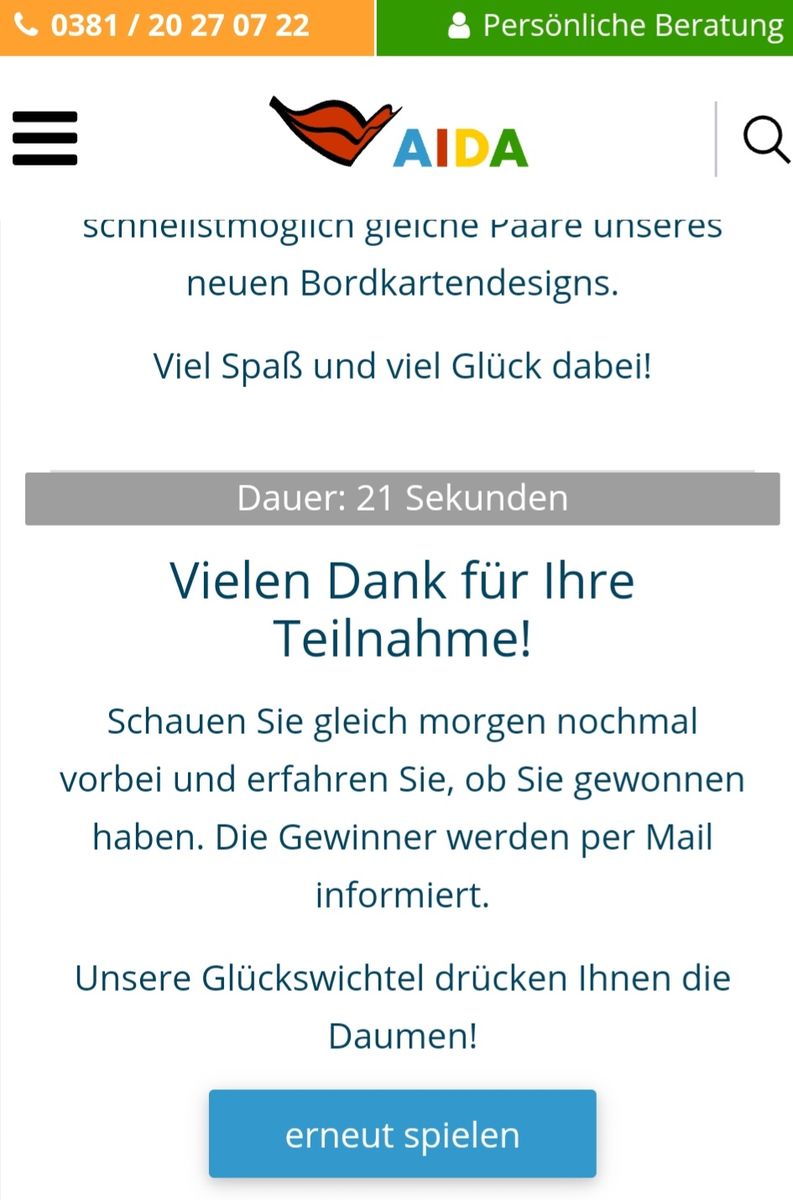Open the search magnifier icon
The height and width of the screenshot is (1200, 793).
point(765,138)
